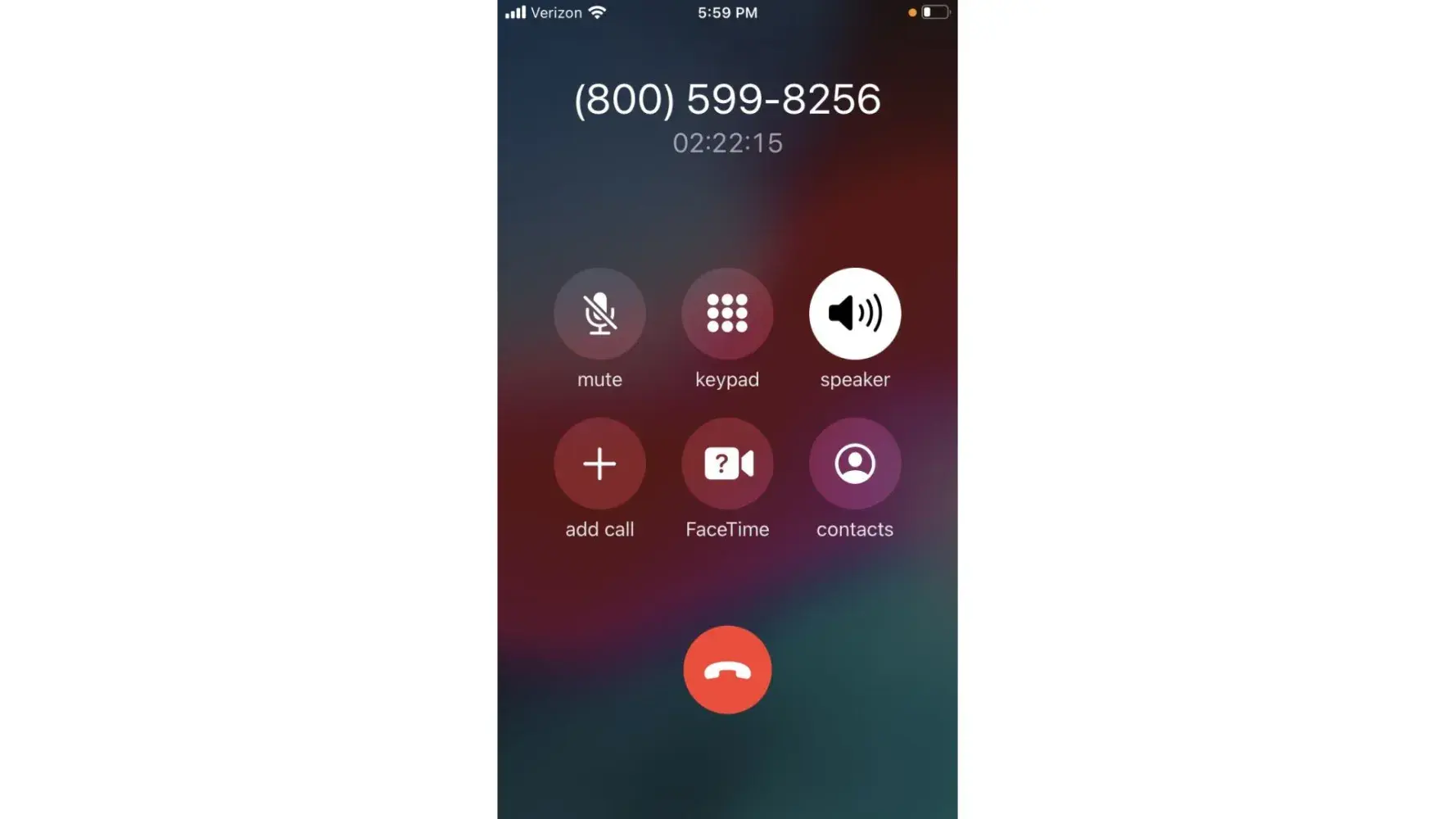The height and width of the screenshot is (819, 1456).
Task: Tap the FaceTime button
Action: (727, 464)
